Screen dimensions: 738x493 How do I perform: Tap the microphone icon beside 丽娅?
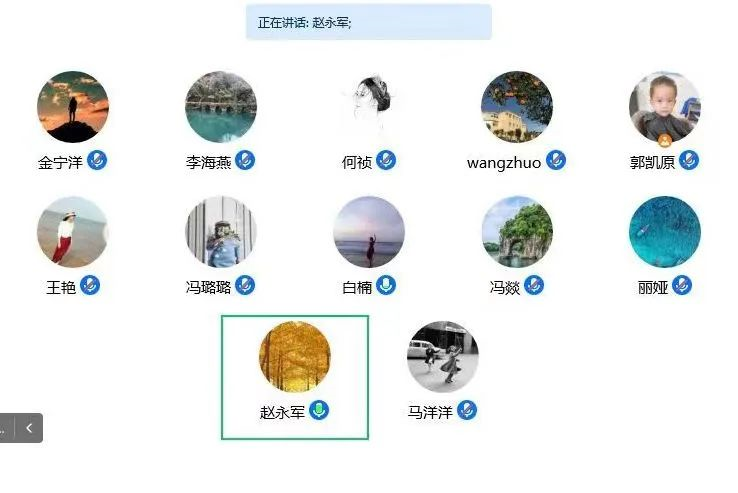[682, 286]
